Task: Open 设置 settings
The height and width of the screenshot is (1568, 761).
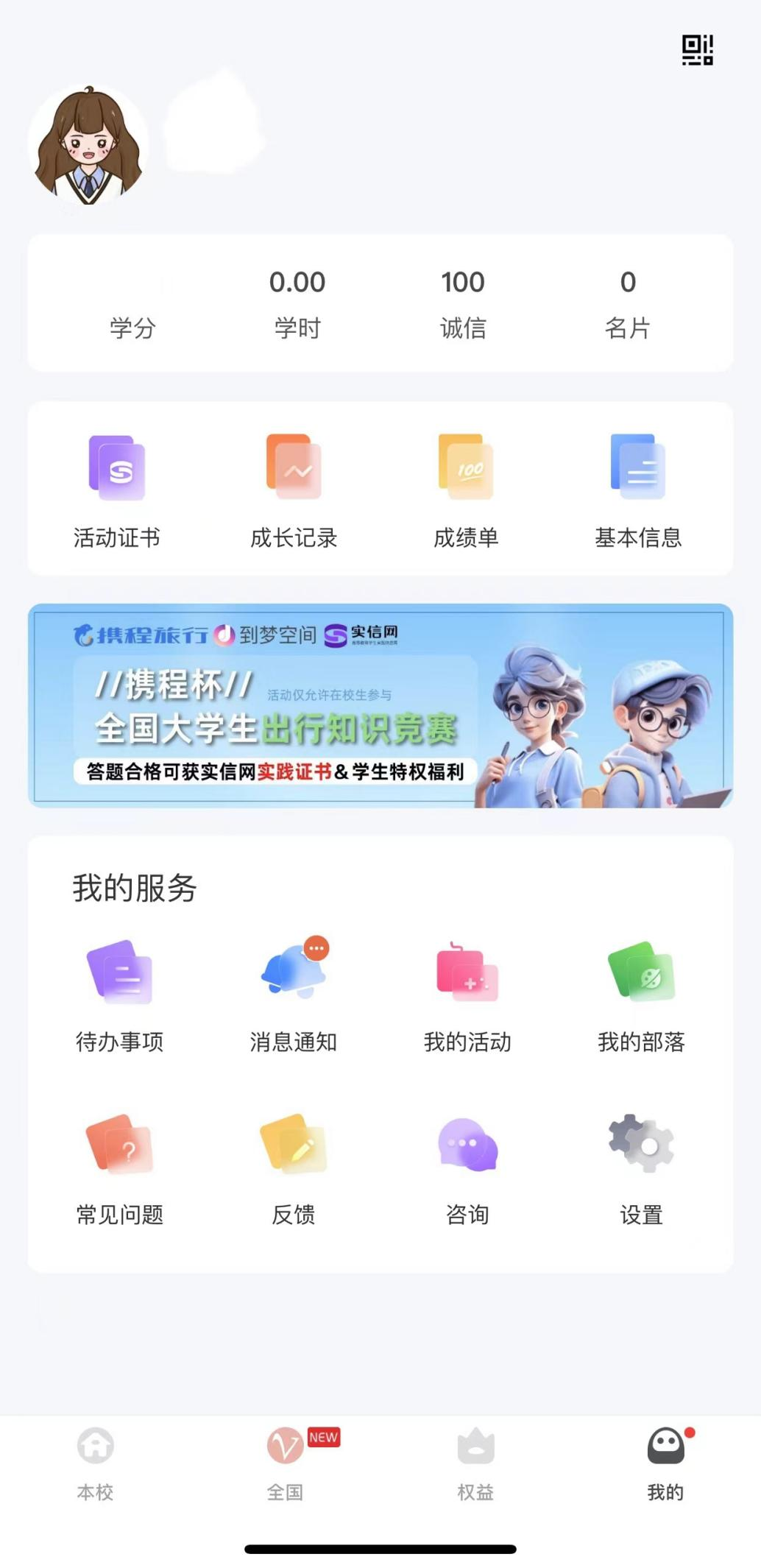Action: (641, 1168)
